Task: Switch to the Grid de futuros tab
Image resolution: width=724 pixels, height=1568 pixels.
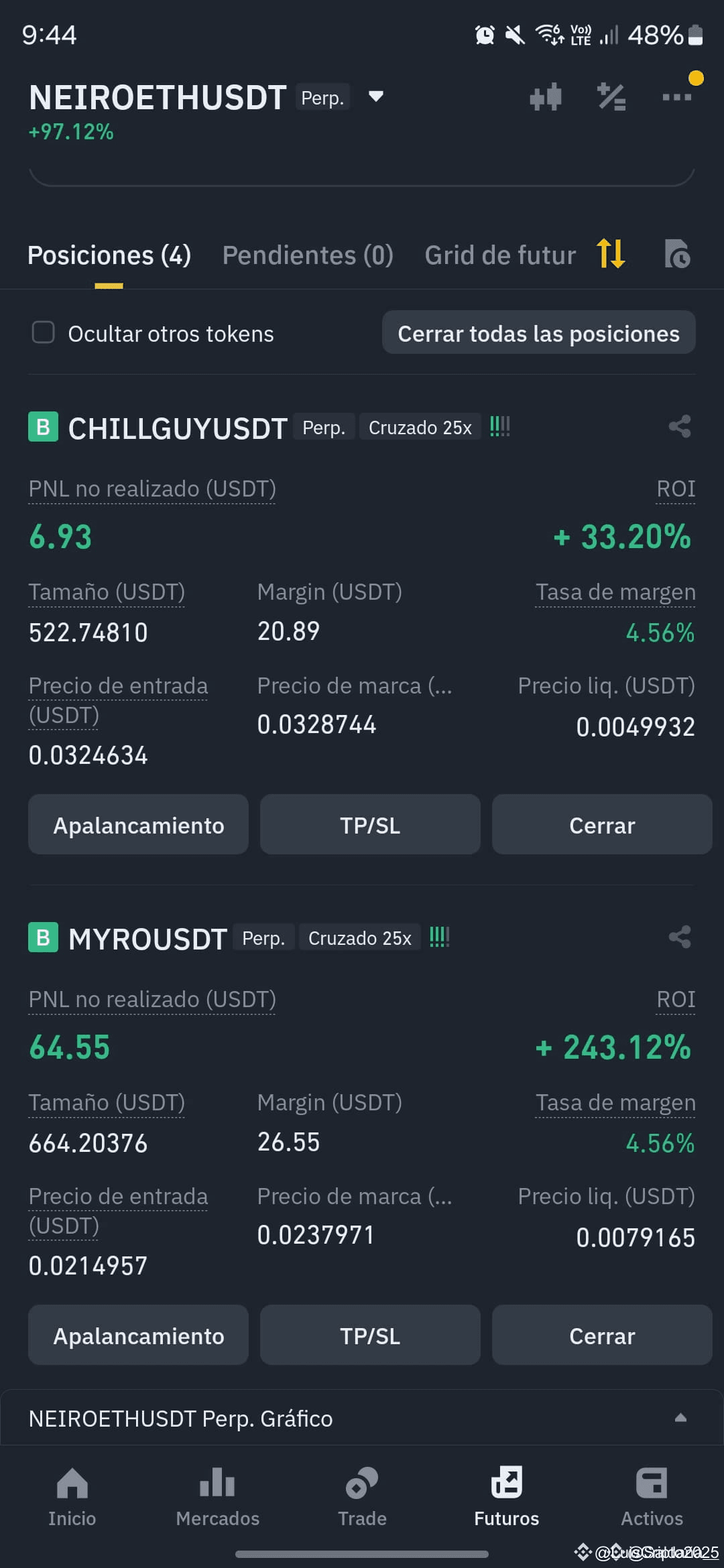Action: pos(500,255)
